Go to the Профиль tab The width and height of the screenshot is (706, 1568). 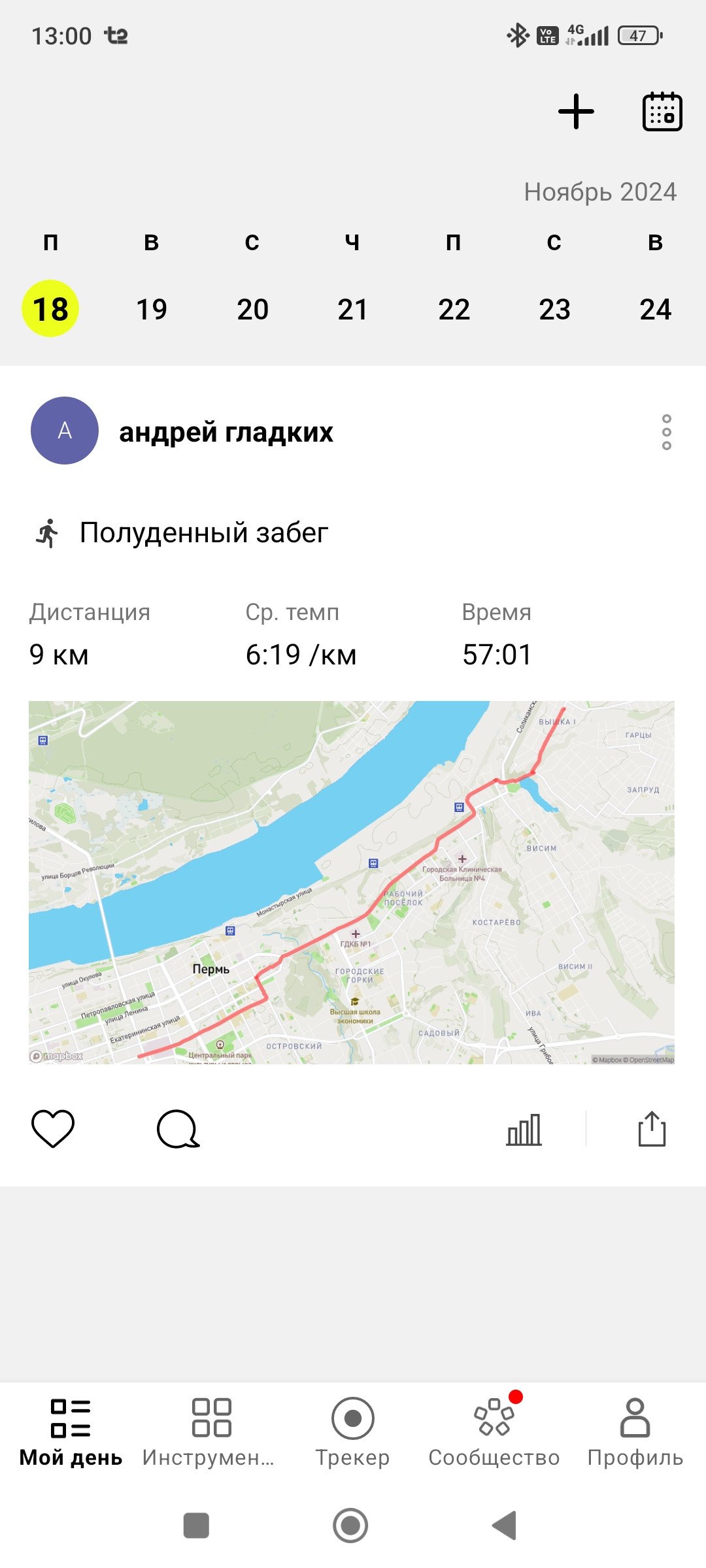point(635,1433)
